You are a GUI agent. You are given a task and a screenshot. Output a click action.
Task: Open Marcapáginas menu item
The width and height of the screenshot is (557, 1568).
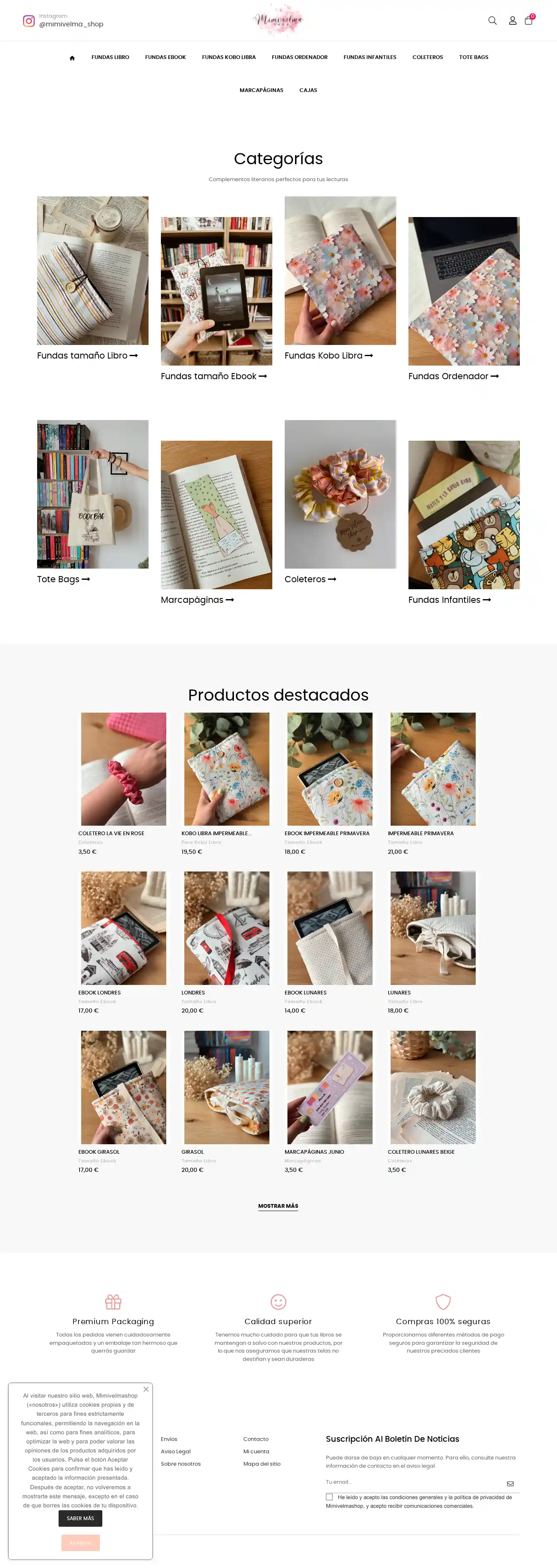pos(261,90)
